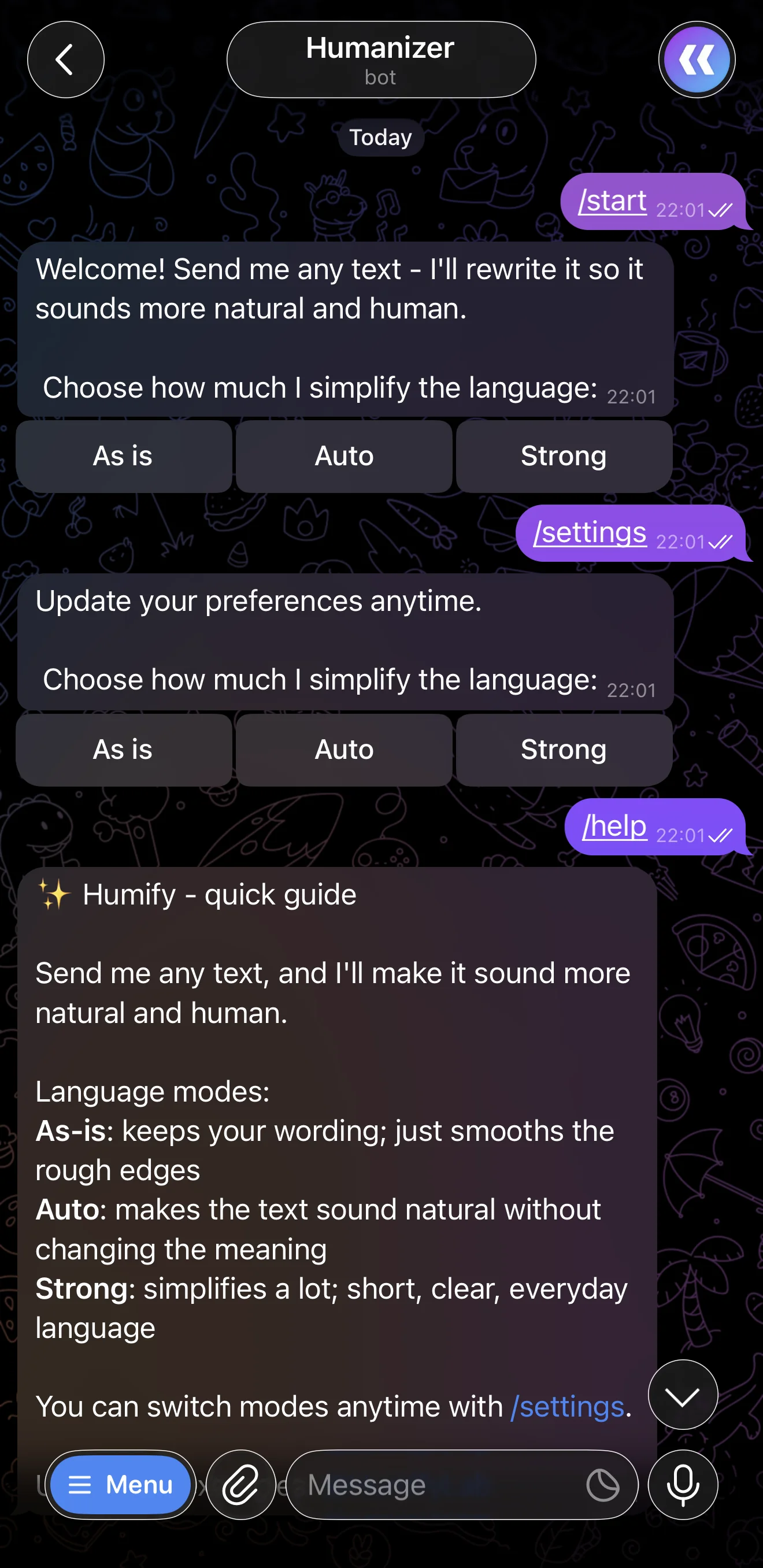Open the bot Menu button

coord(121,1485)
